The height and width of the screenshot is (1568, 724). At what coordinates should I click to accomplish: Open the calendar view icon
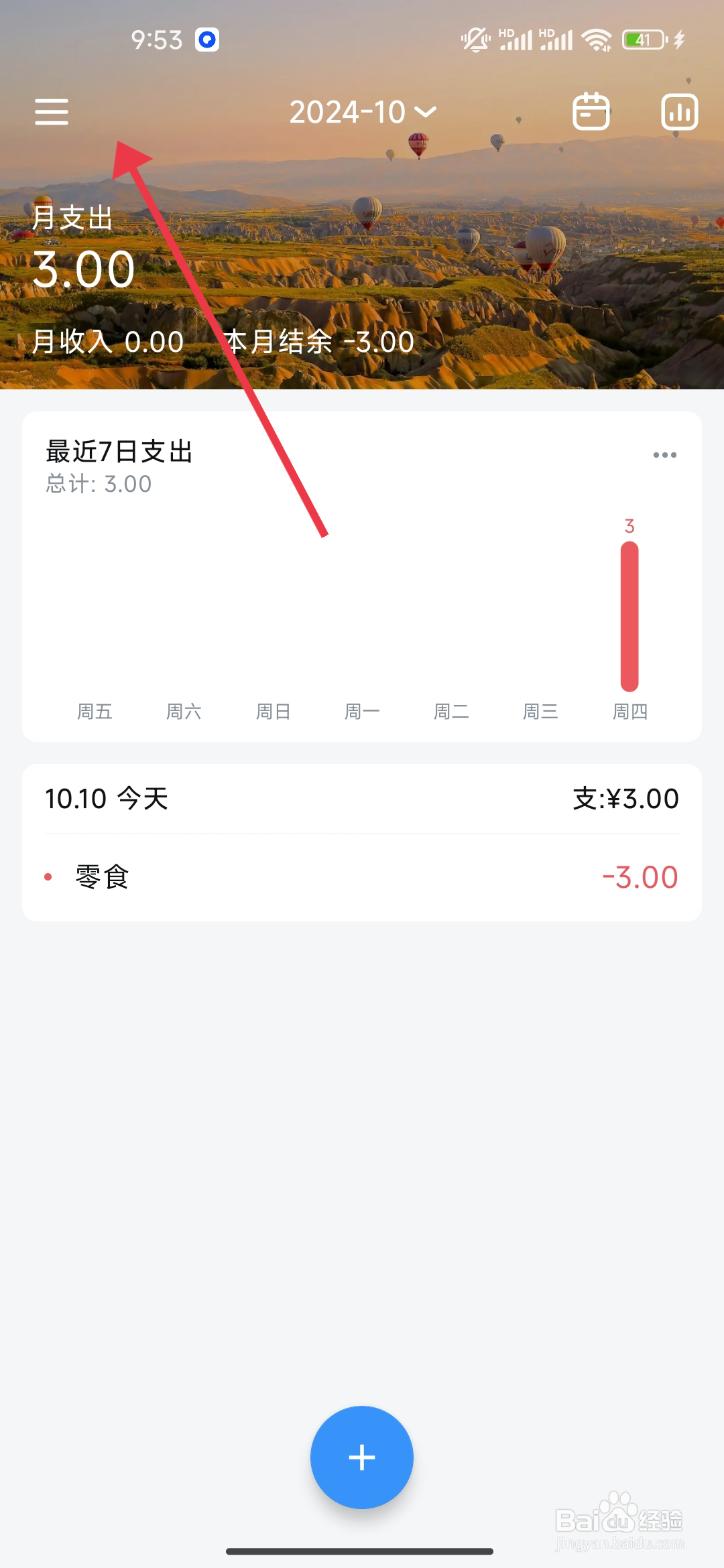click(x=591, y=111)
